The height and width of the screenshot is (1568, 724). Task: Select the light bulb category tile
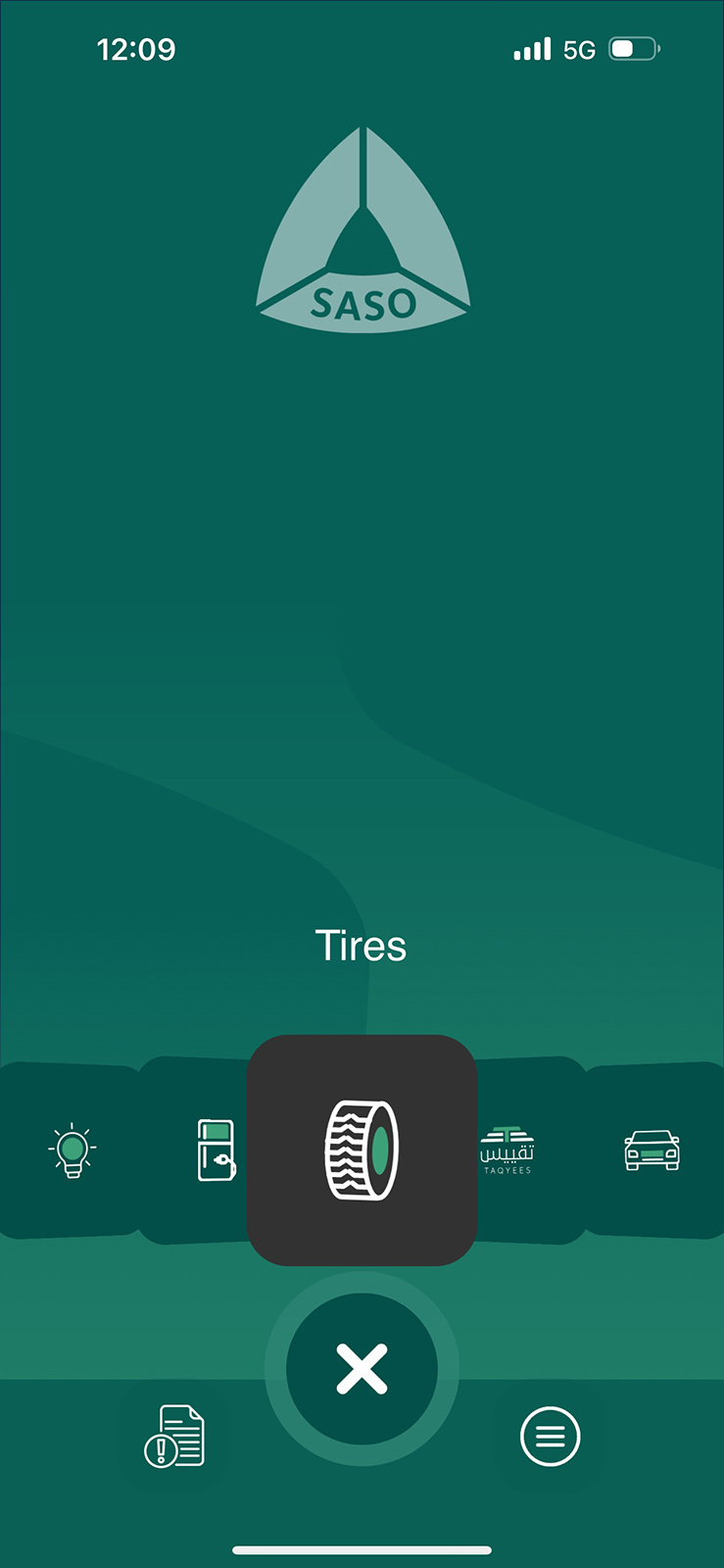tap(72, 1150)
